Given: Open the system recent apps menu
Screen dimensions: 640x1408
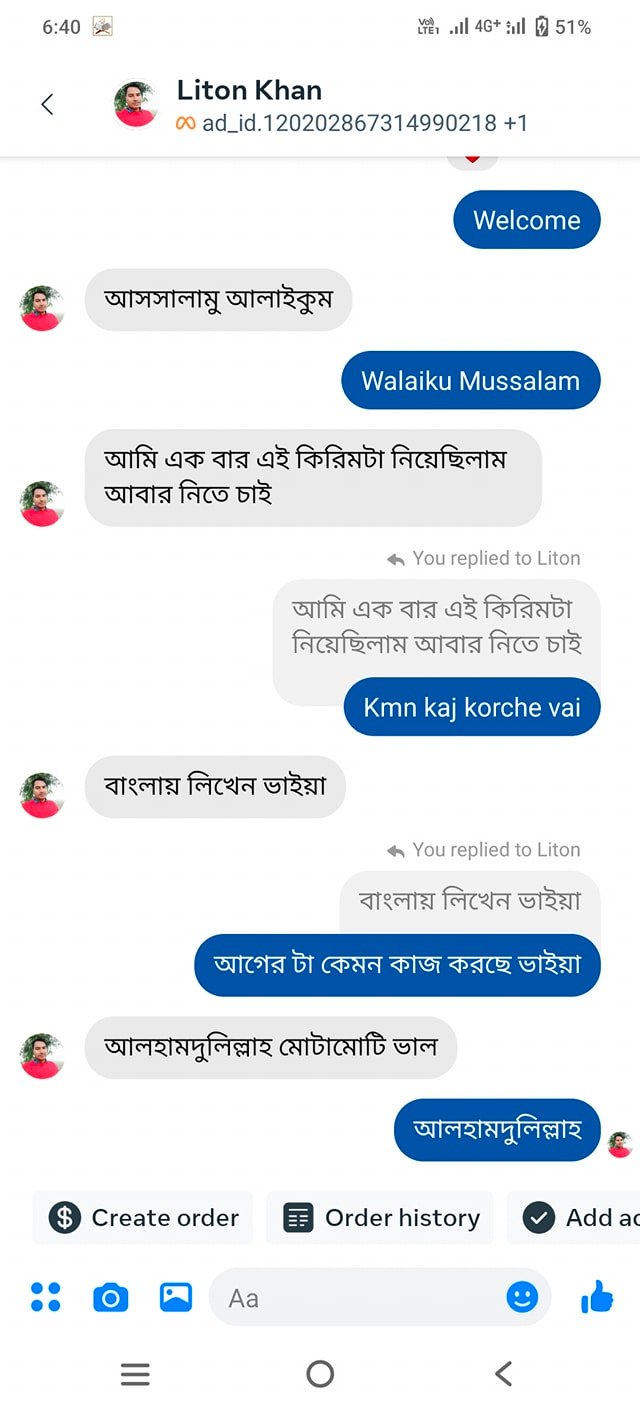Looking at the screenshot, I should (x=135, y=1374).
